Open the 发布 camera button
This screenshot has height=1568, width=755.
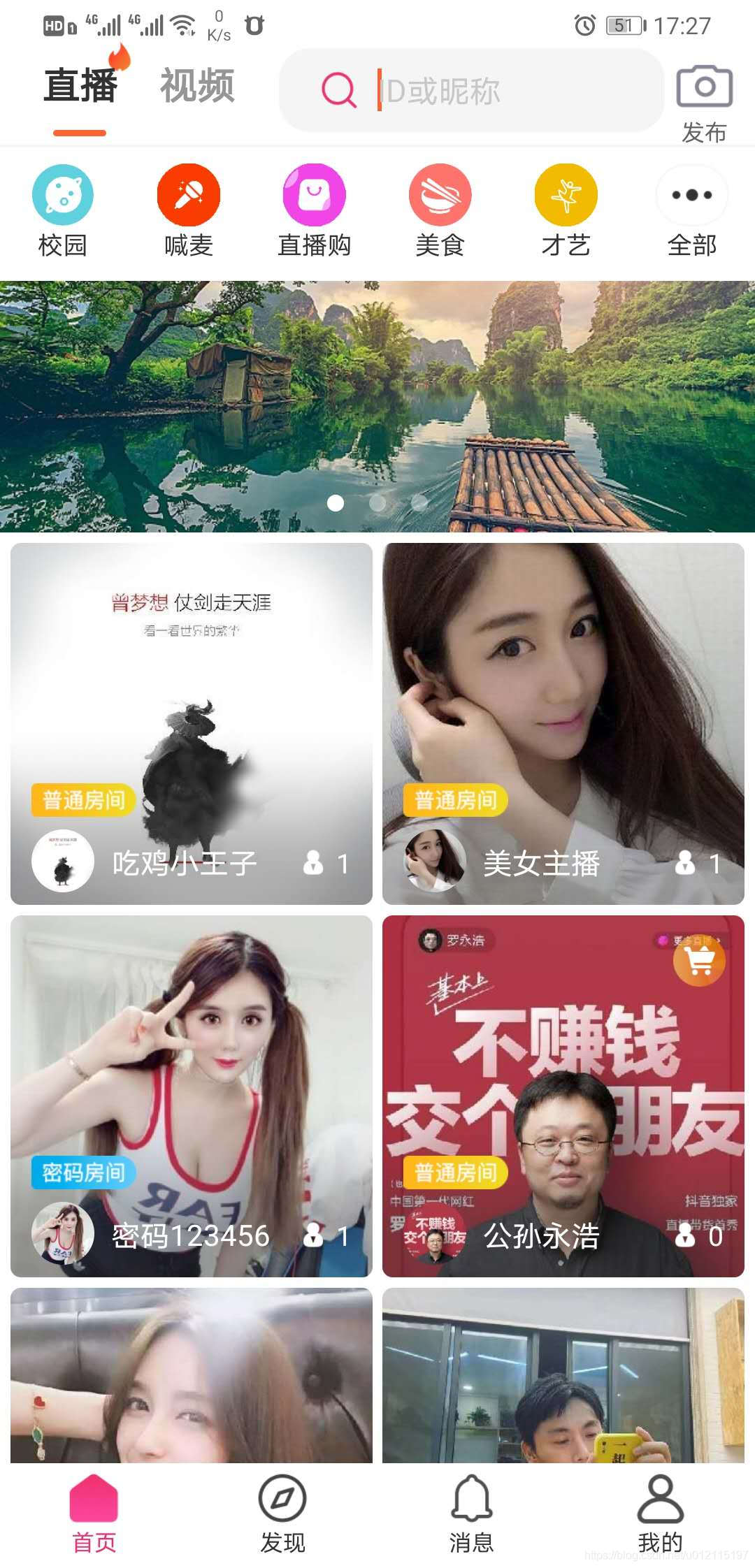(704, 101)
